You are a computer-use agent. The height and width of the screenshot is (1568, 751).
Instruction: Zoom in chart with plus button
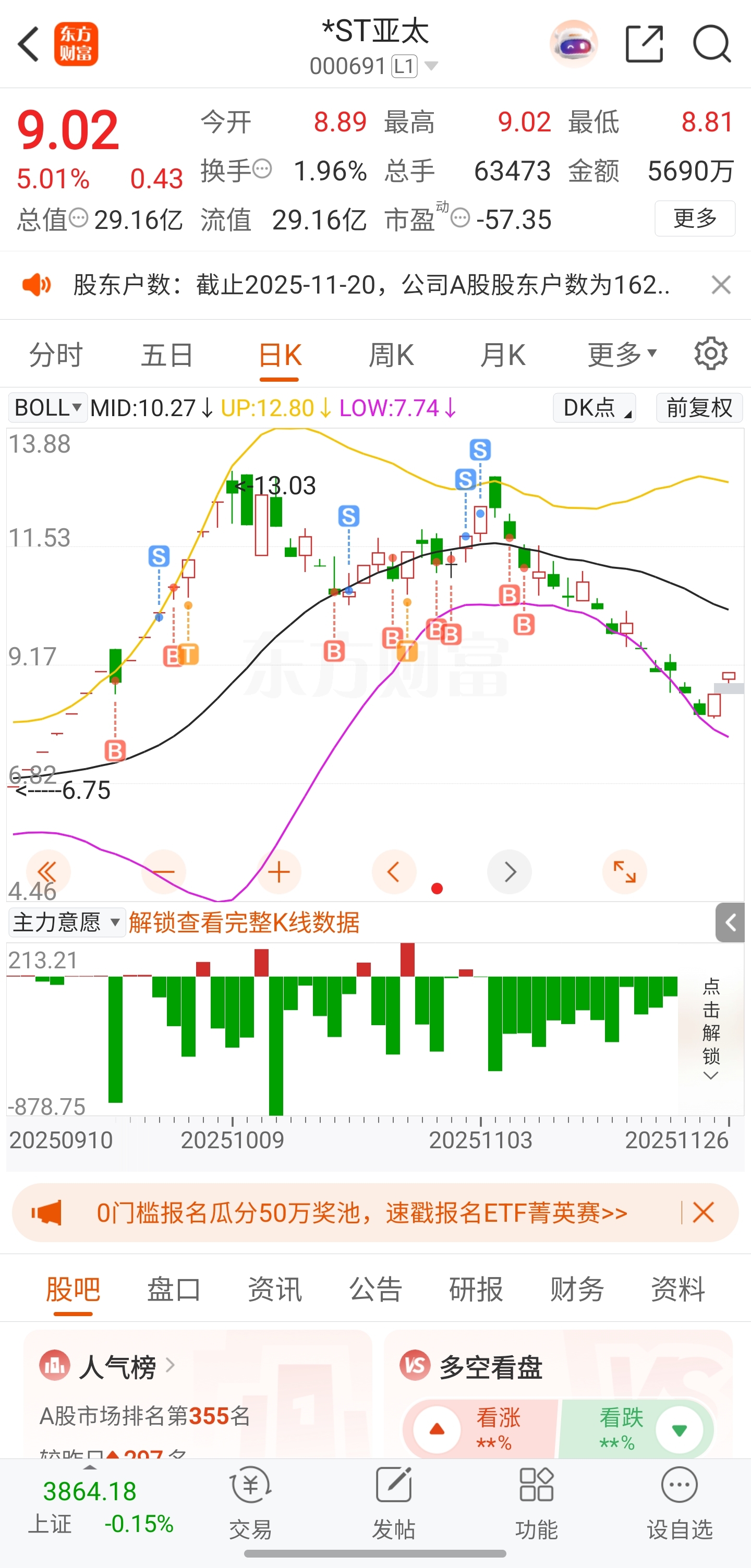click(278, 872)
